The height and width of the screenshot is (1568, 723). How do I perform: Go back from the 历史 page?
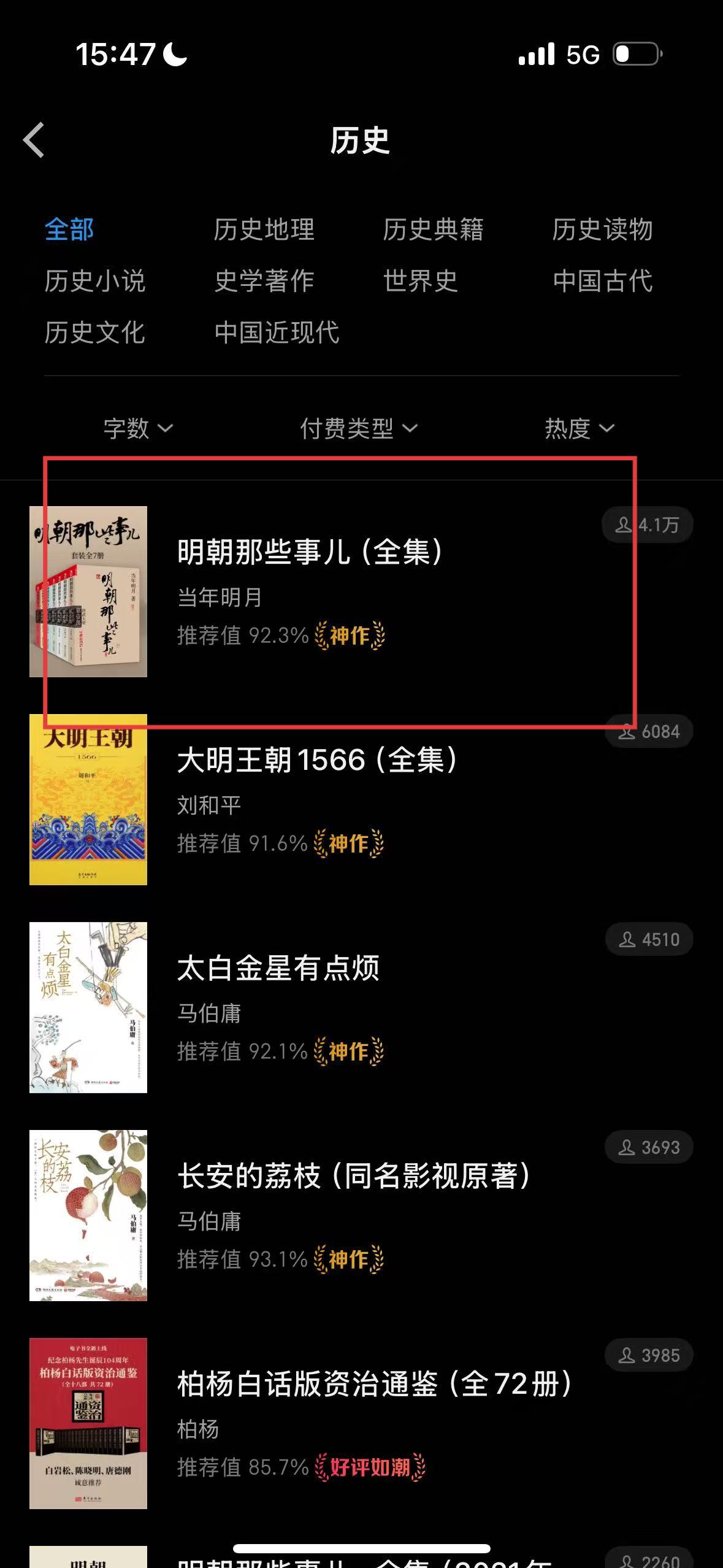pyautogui.click(x=34, y=140)
